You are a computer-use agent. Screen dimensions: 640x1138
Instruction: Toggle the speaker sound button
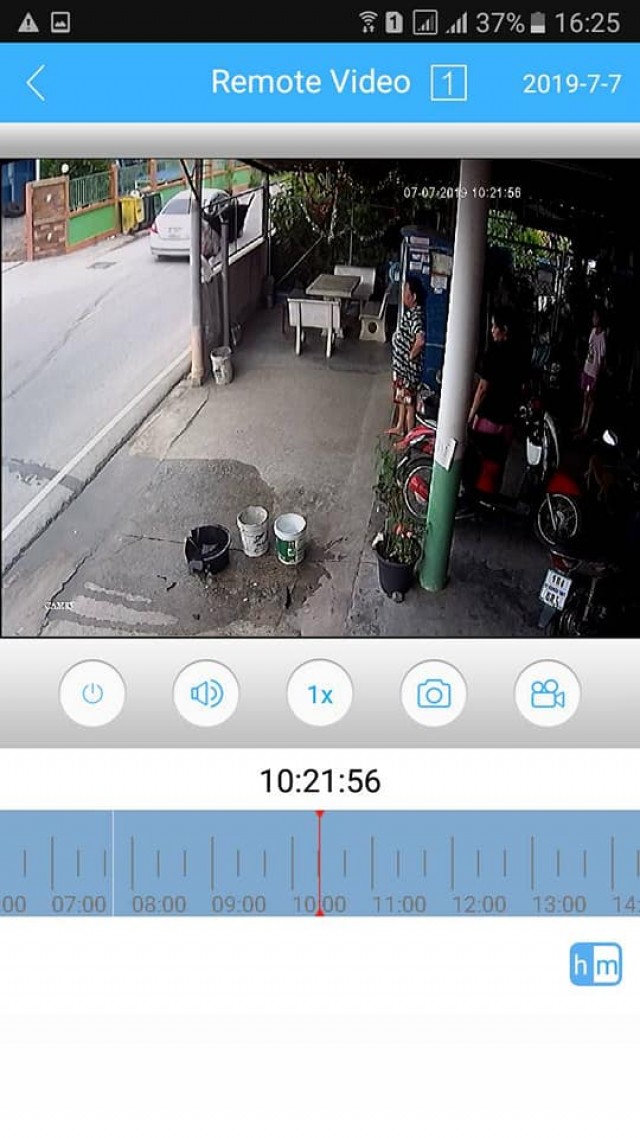click(206, 693)
